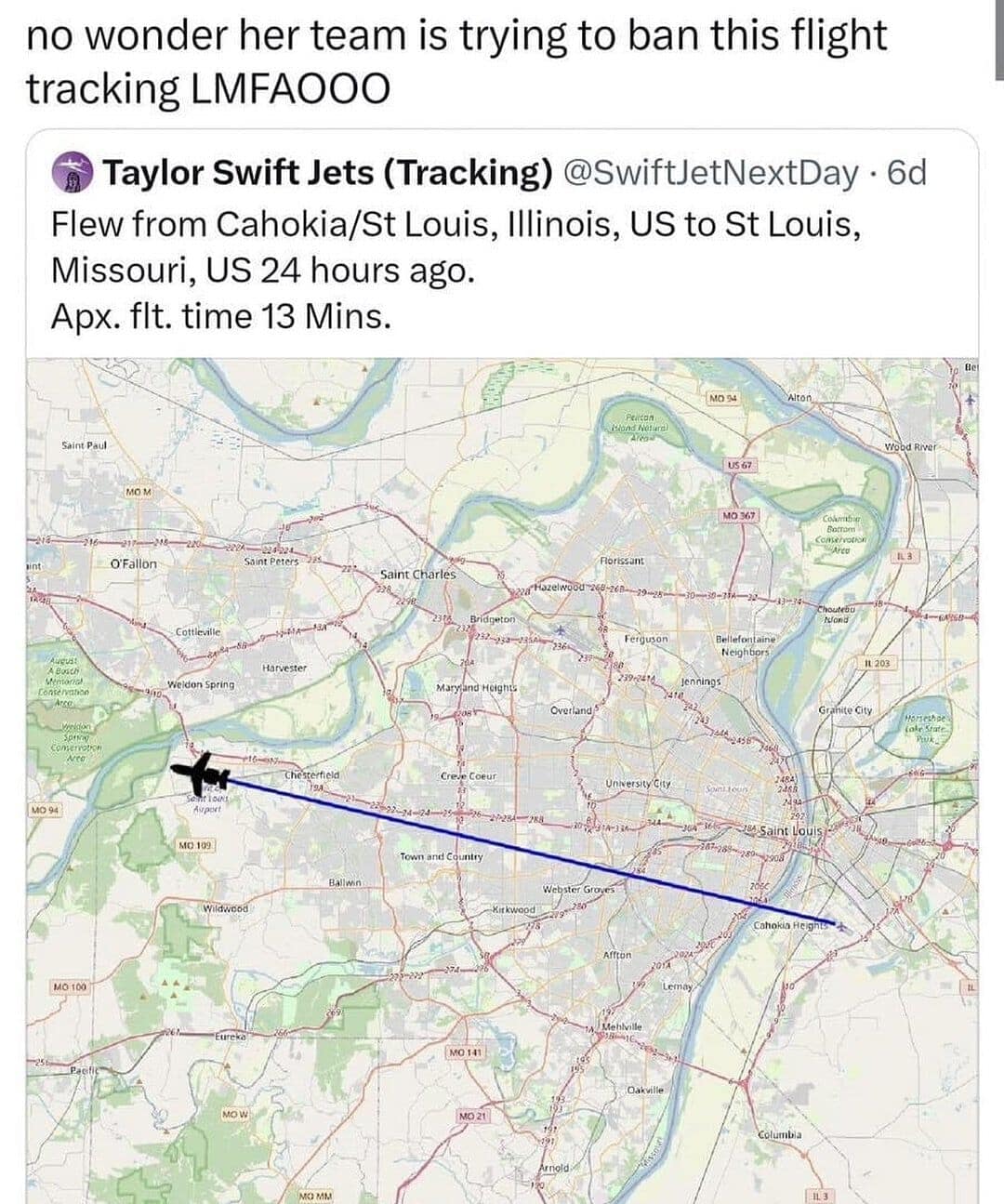
Task: Click the MO 109 route shield
Action: tap(196, 843)
